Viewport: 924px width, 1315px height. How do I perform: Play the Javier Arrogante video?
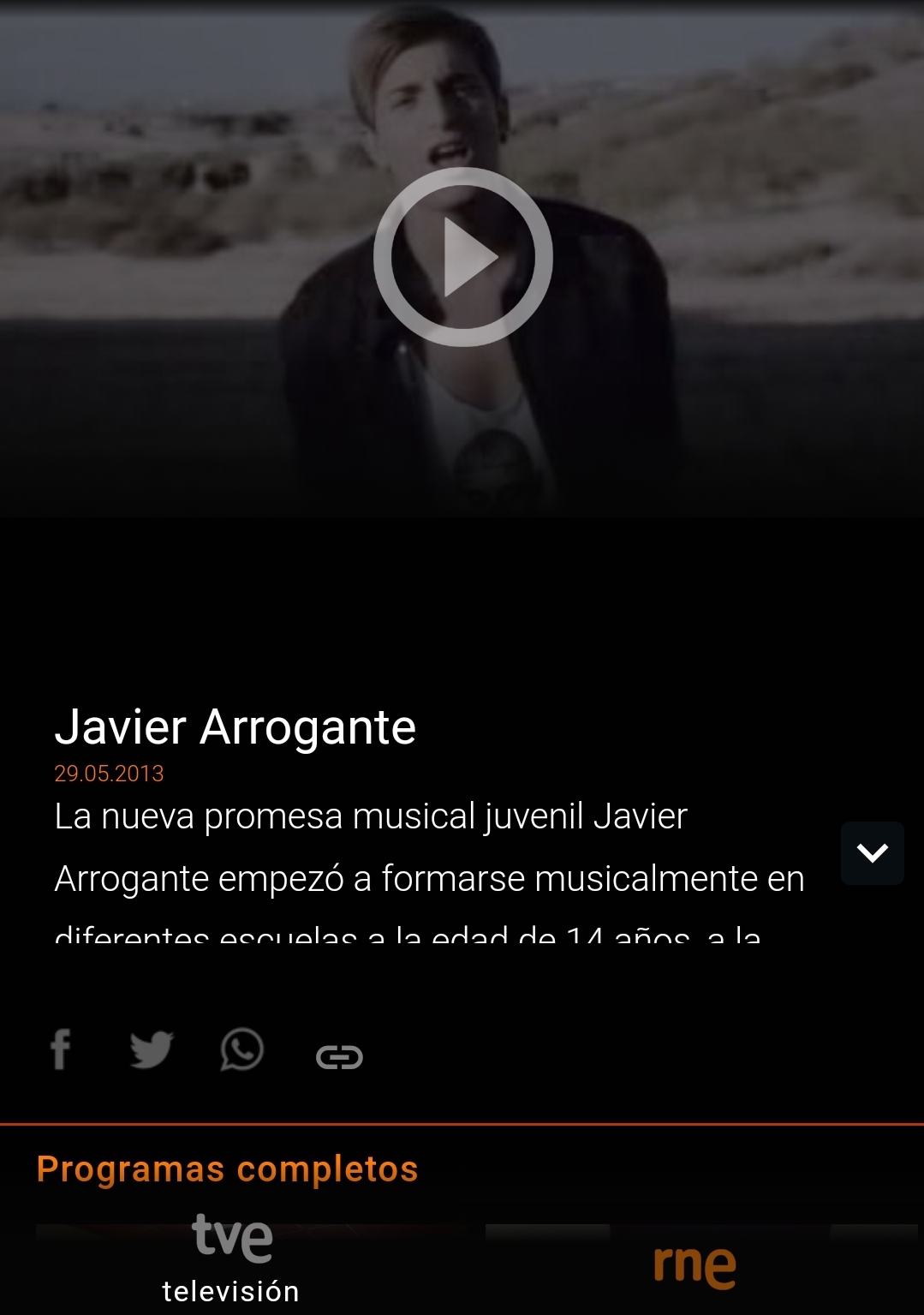462,256
